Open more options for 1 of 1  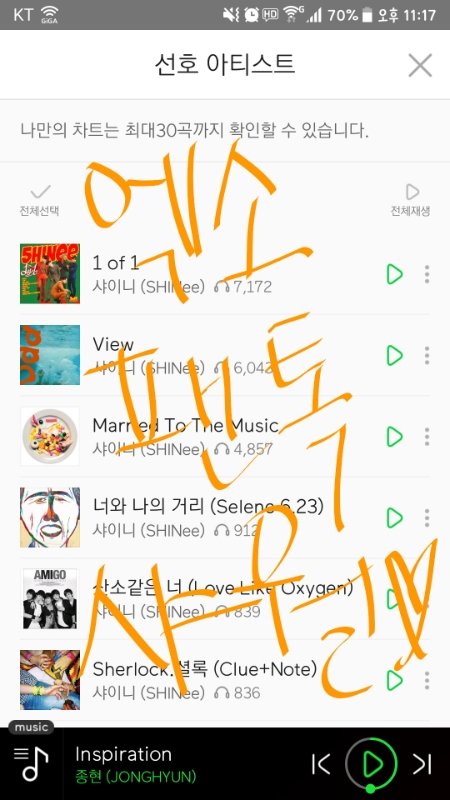[x=427, y=274]
